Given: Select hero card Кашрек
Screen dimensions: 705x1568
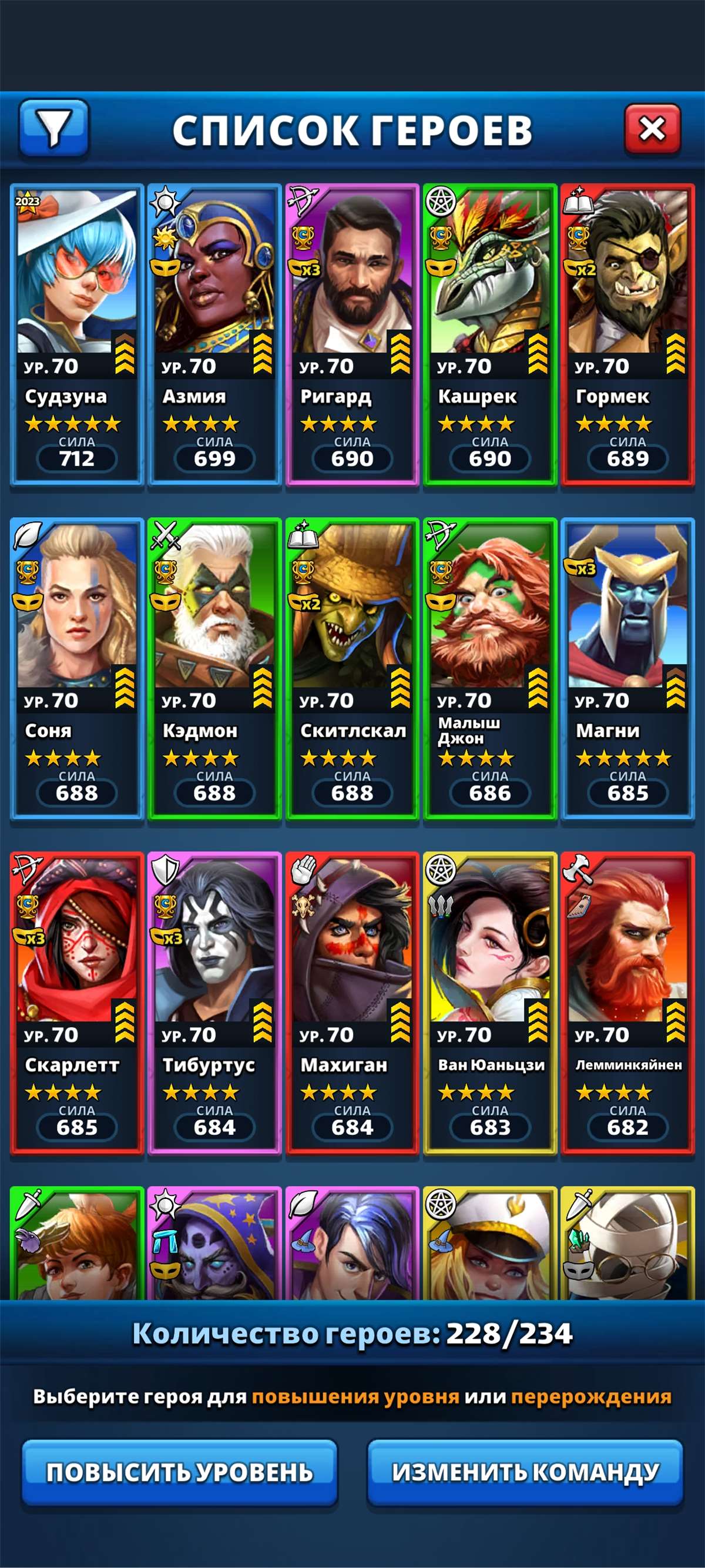Looking at the screenshot, I should (489, 335).
